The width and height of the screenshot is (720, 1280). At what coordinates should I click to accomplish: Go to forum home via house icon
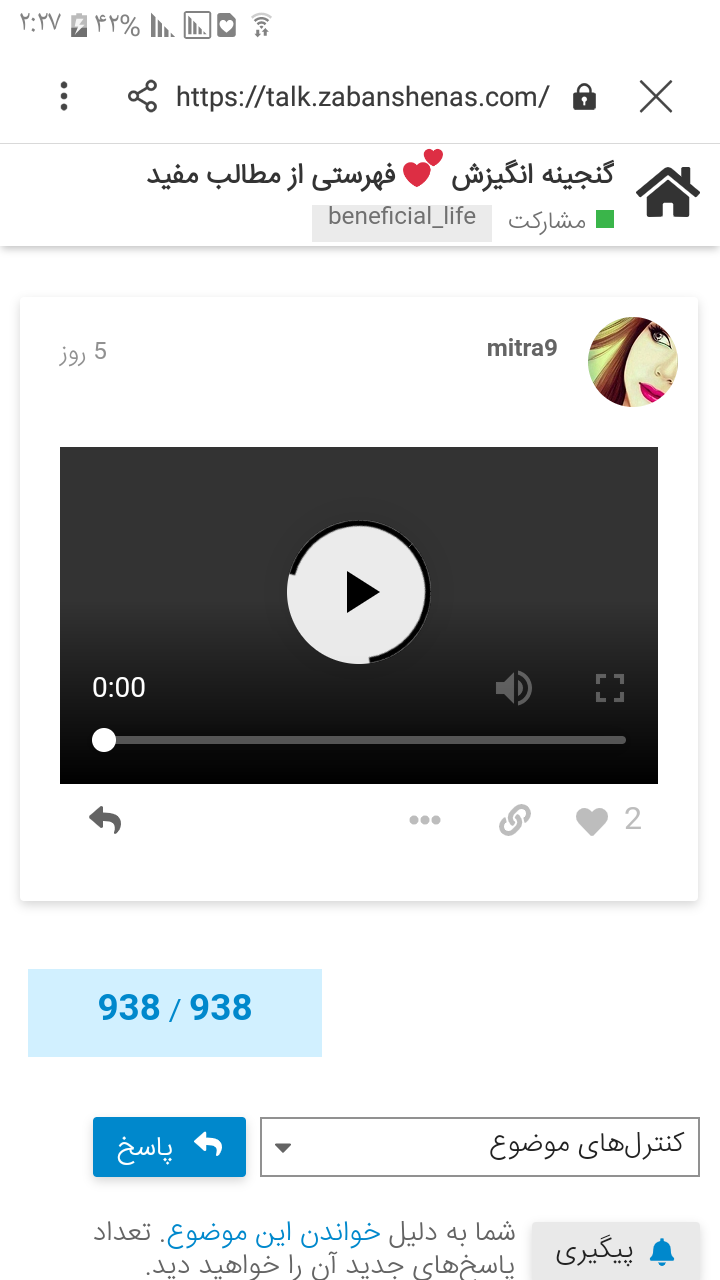tap(669, 193)
